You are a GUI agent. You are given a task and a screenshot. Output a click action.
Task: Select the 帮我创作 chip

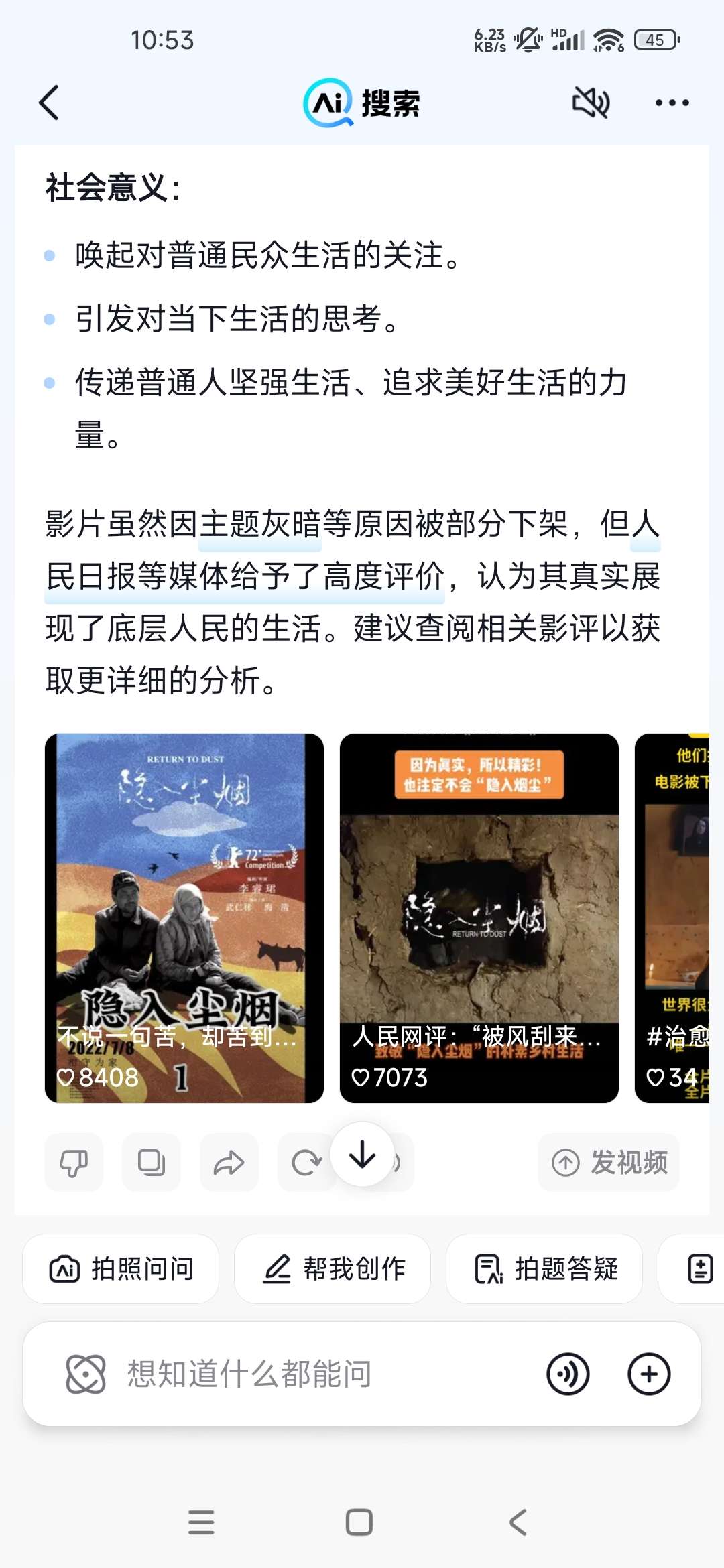coord(333,1268)
